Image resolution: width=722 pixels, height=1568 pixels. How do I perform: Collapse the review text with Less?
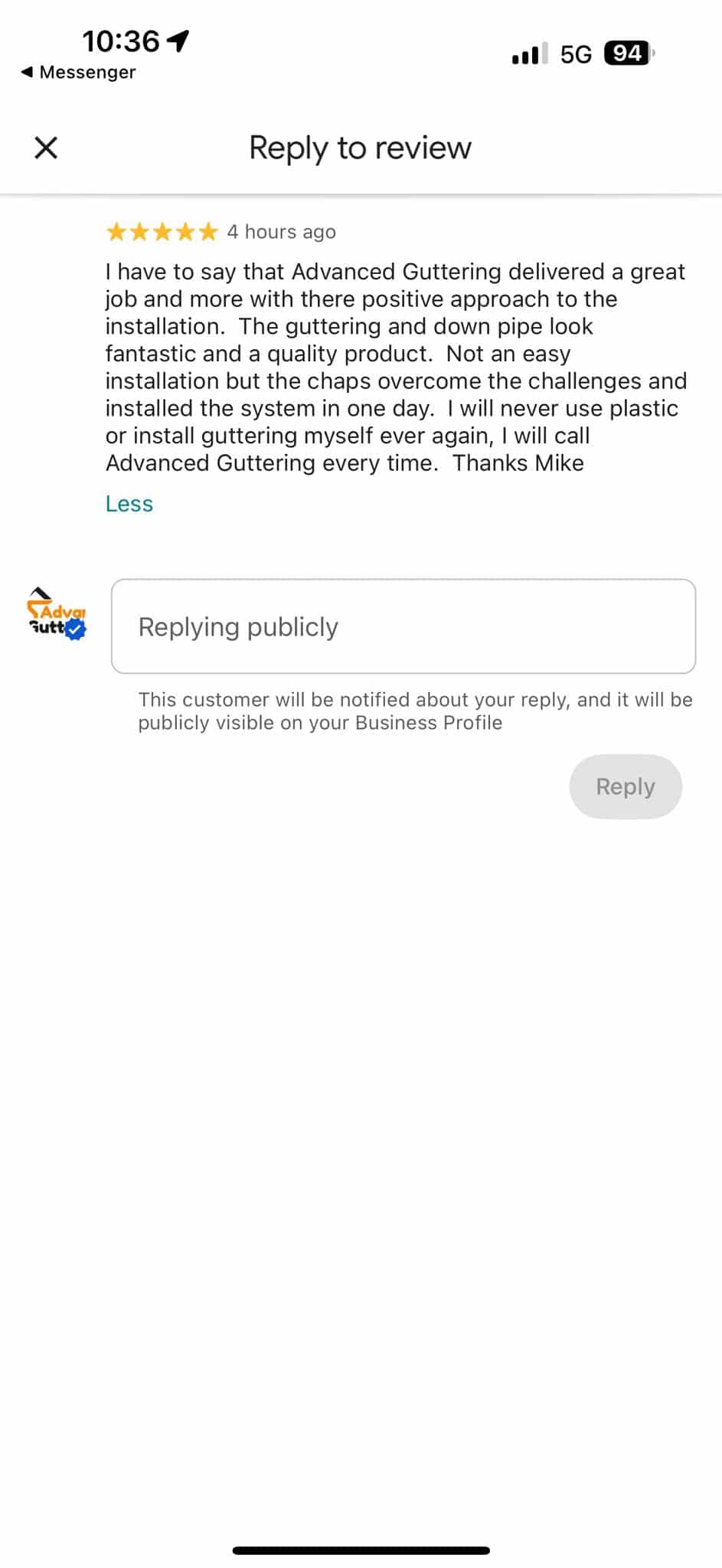129,504
